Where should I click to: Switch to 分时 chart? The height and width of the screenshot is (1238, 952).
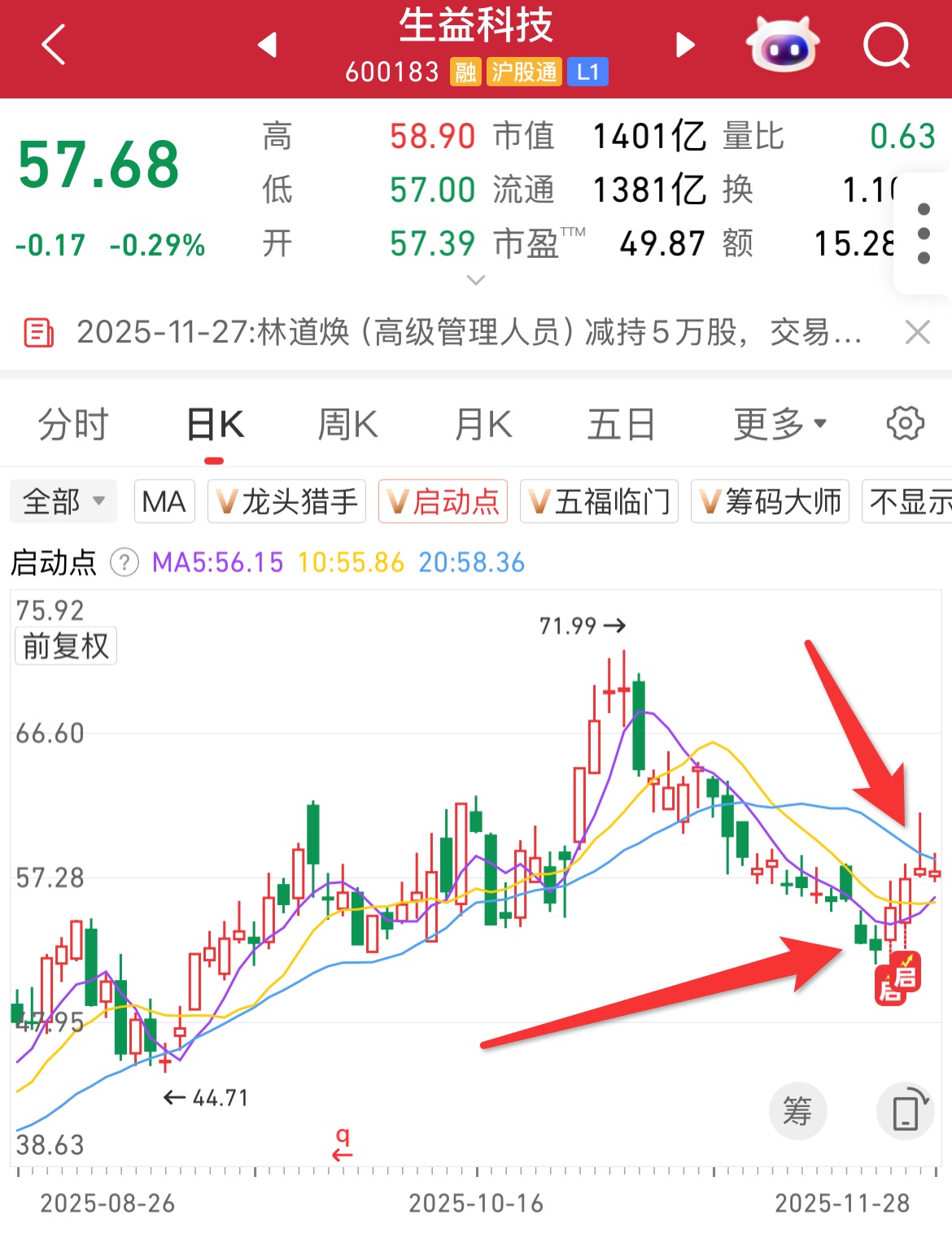pyautogui.click(x=73, y=425)
